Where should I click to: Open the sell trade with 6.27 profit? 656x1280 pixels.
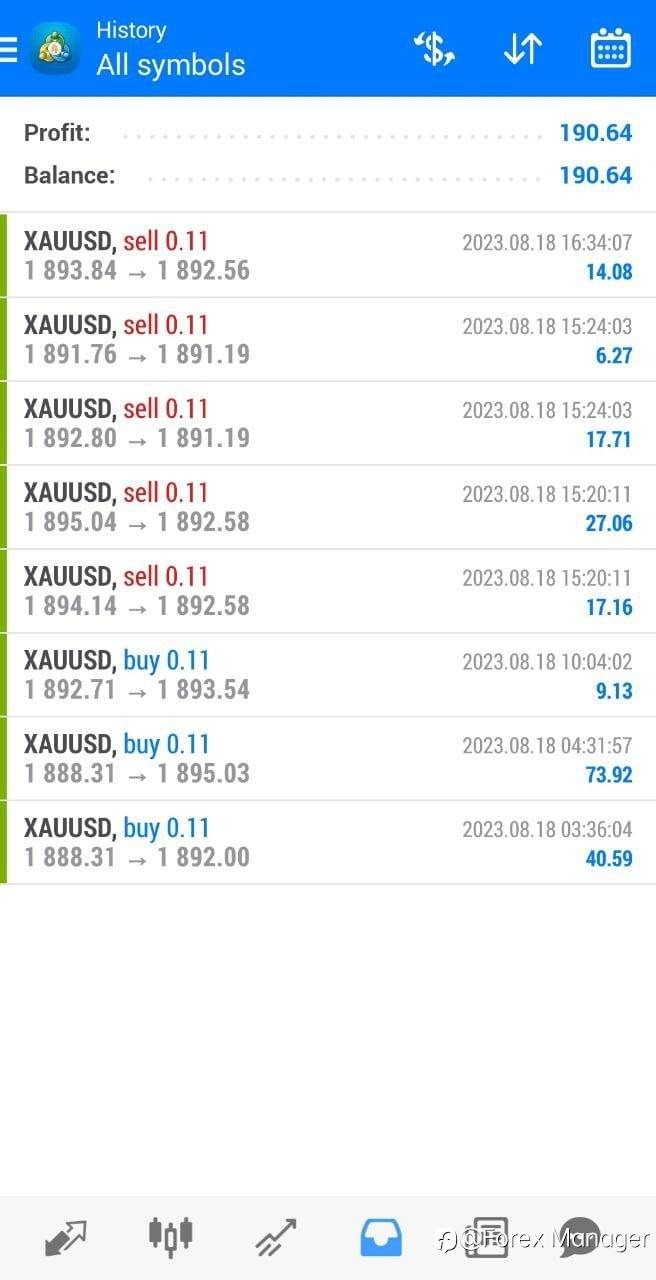pyautogui.click(x=328, y=339)
